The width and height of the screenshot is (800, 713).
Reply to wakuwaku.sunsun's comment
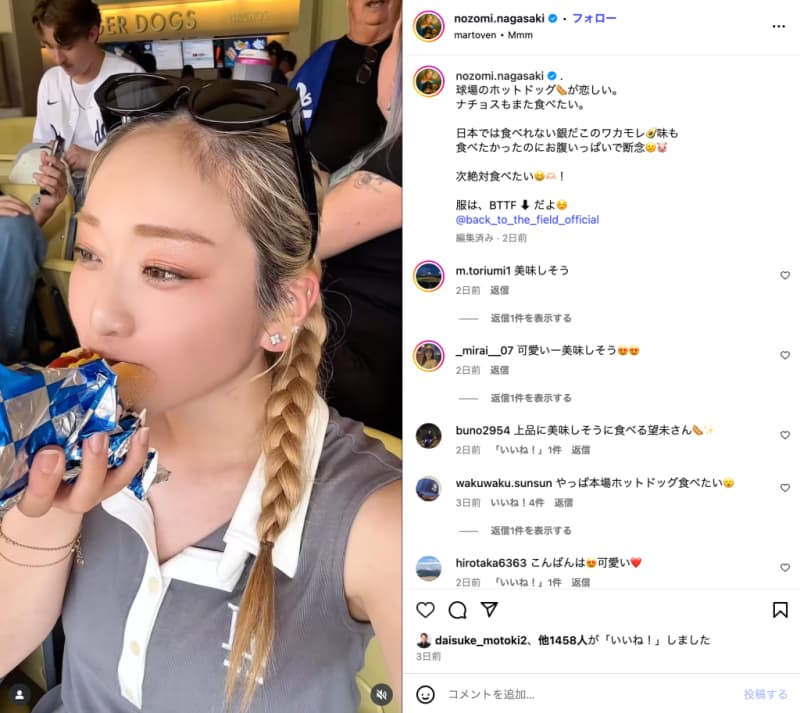pyautogui.click(x=563, y=503)
